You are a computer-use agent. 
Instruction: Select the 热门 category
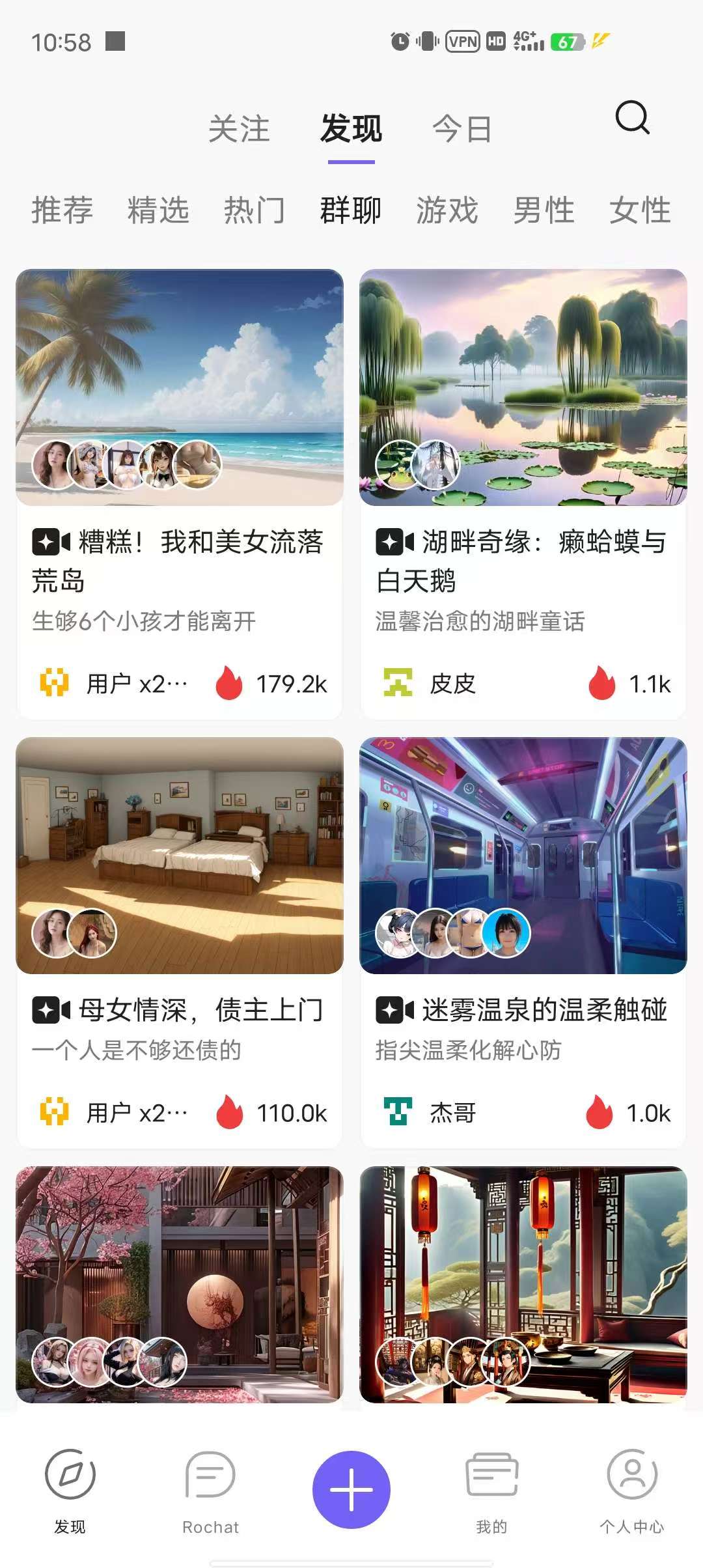click(x=255, y=210)
